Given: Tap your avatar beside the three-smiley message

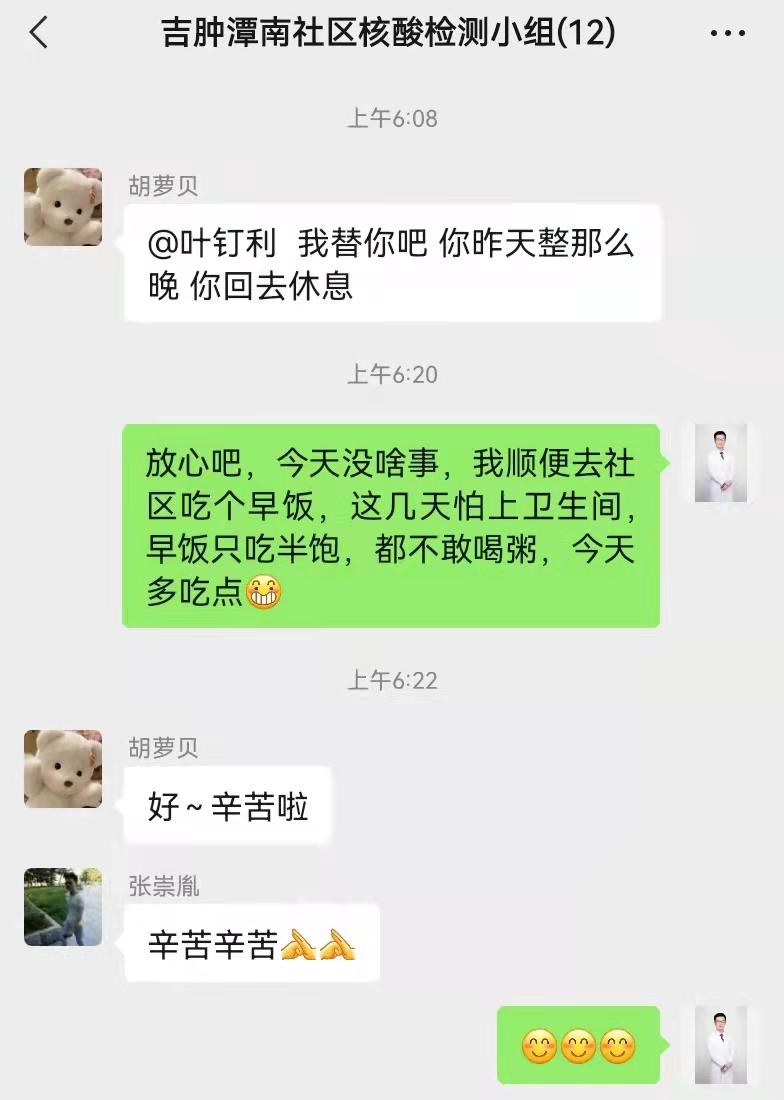Looking at the screenshot, I should 721,1045.
